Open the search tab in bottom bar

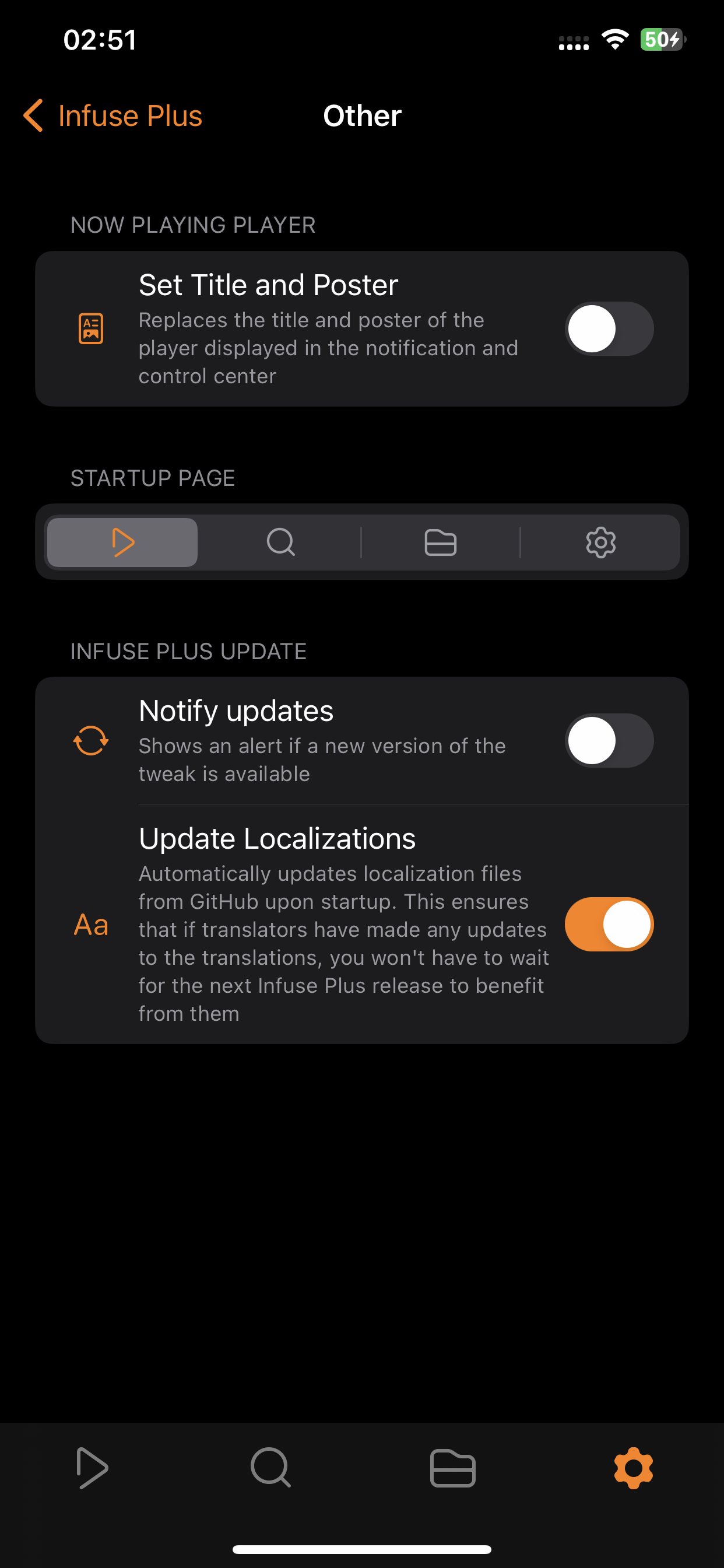point(270,1468)
